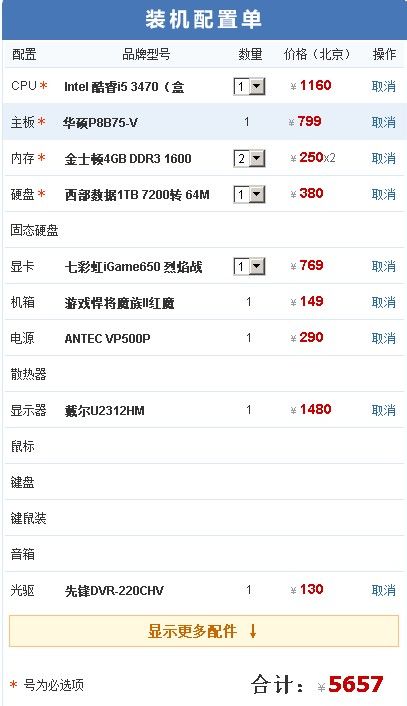Remove the 游戏悍将 case with 取消
This screenshot has height=706, width=407.
point(384,302)
